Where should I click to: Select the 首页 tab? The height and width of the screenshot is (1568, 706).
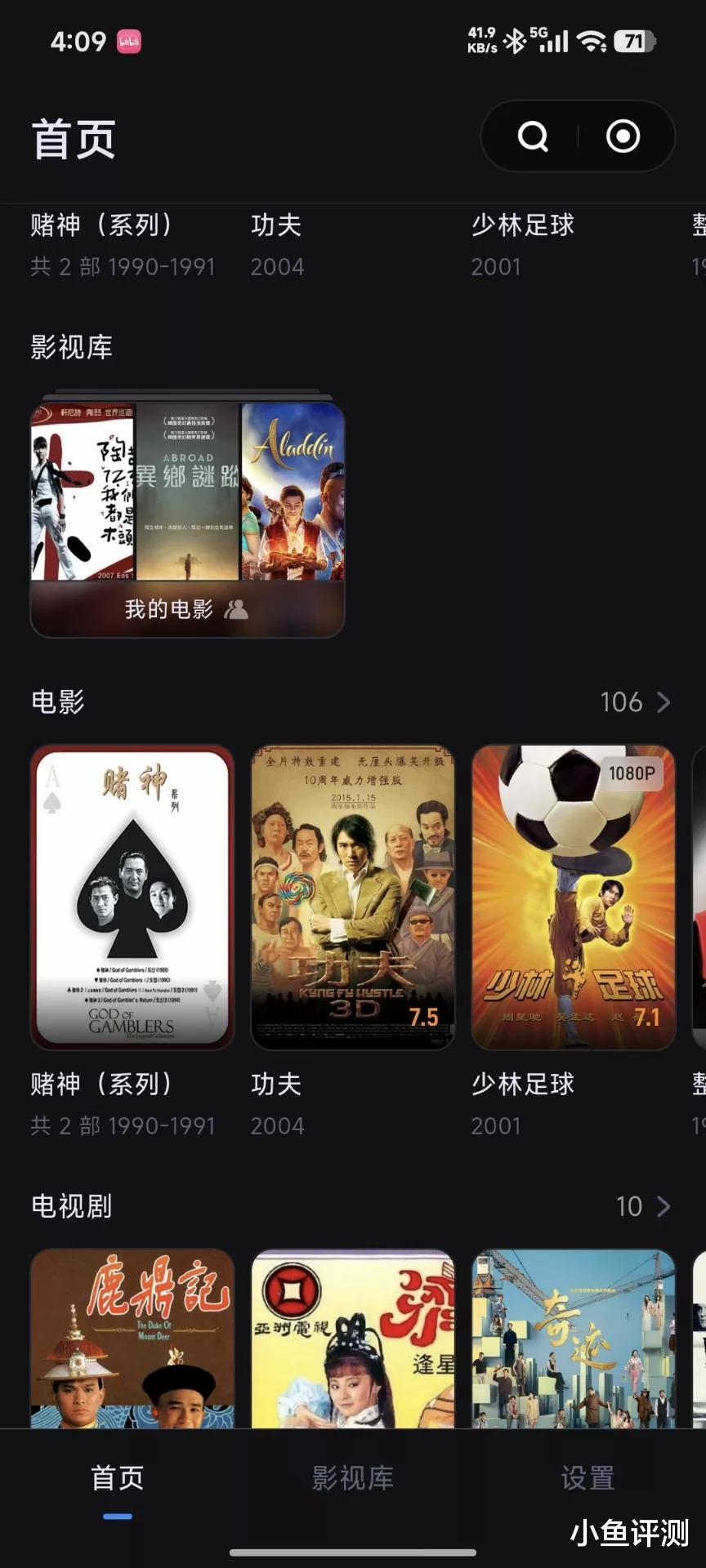coord(118,1478)
